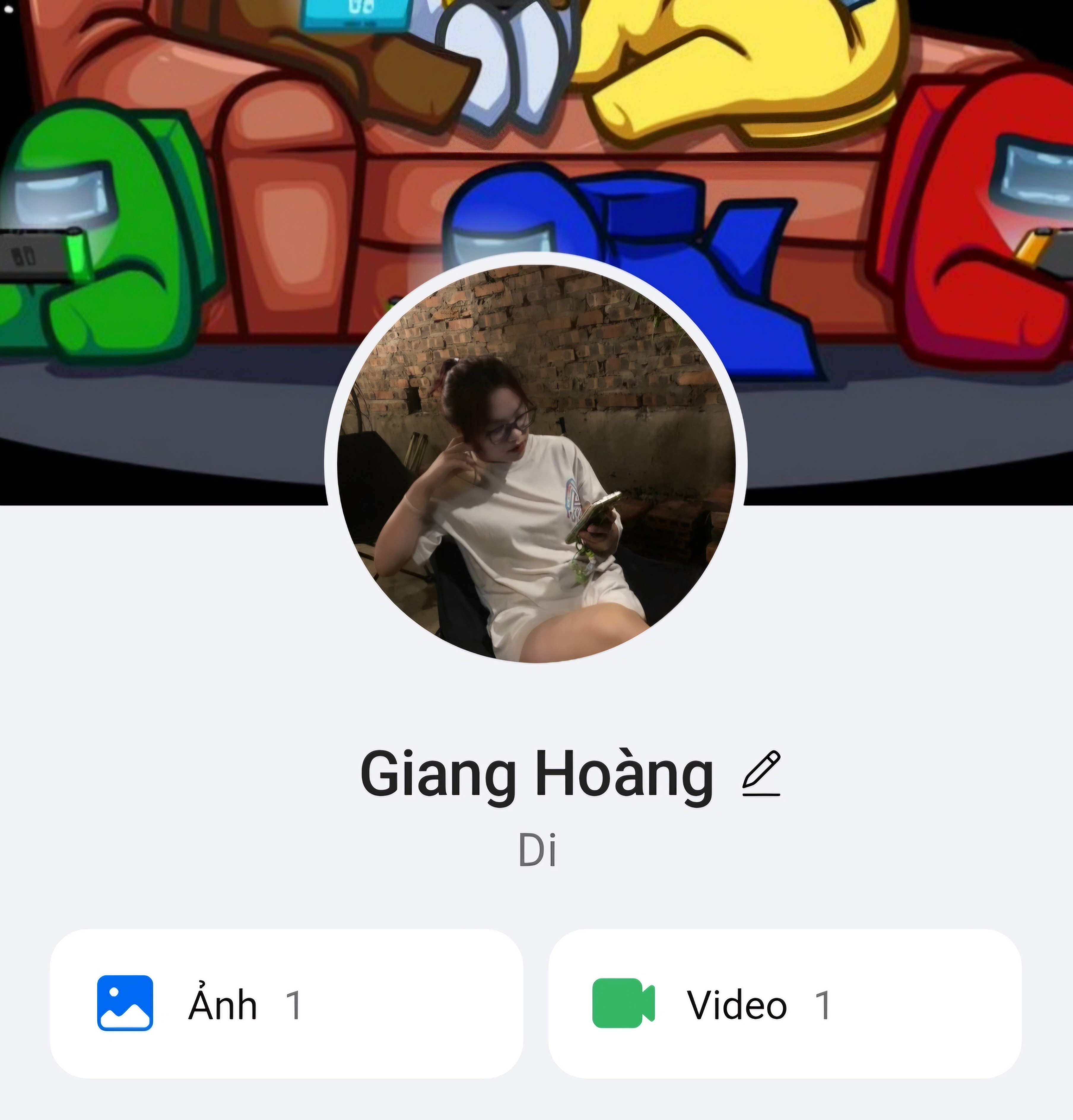View the circular profile picture
Viewport: 1073px width, 1120px height.
(x=536, y=463)
